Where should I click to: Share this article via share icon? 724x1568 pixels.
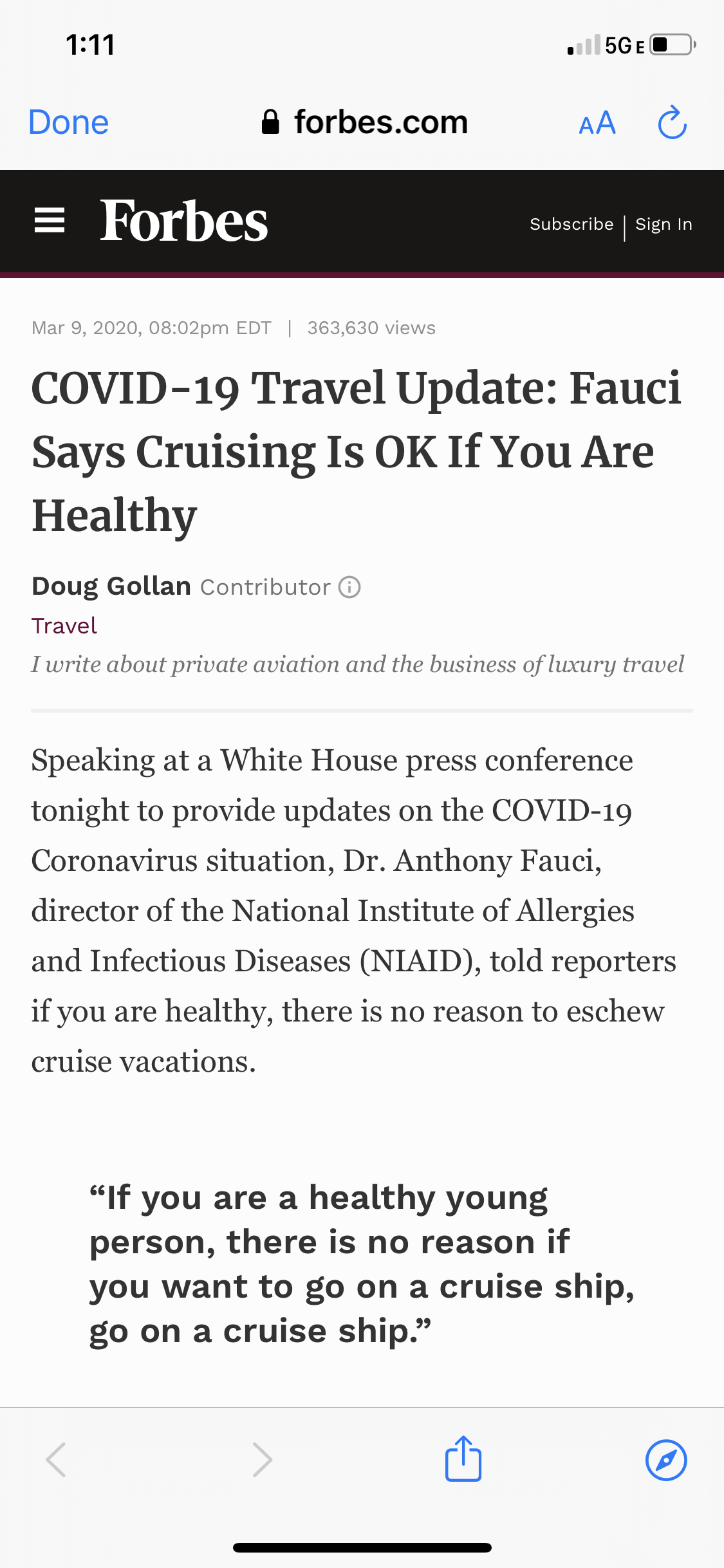click(x=463, y=1459)
